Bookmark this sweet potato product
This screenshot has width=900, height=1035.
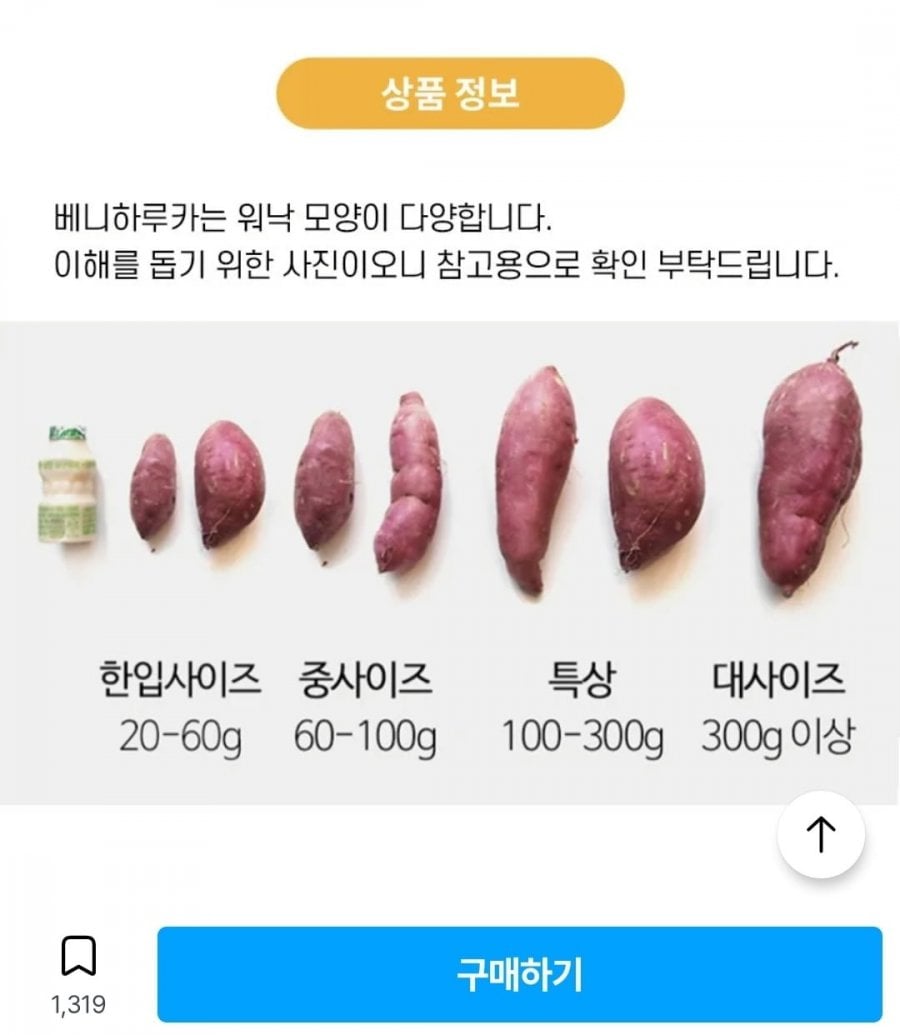click(x=78, y=959)
